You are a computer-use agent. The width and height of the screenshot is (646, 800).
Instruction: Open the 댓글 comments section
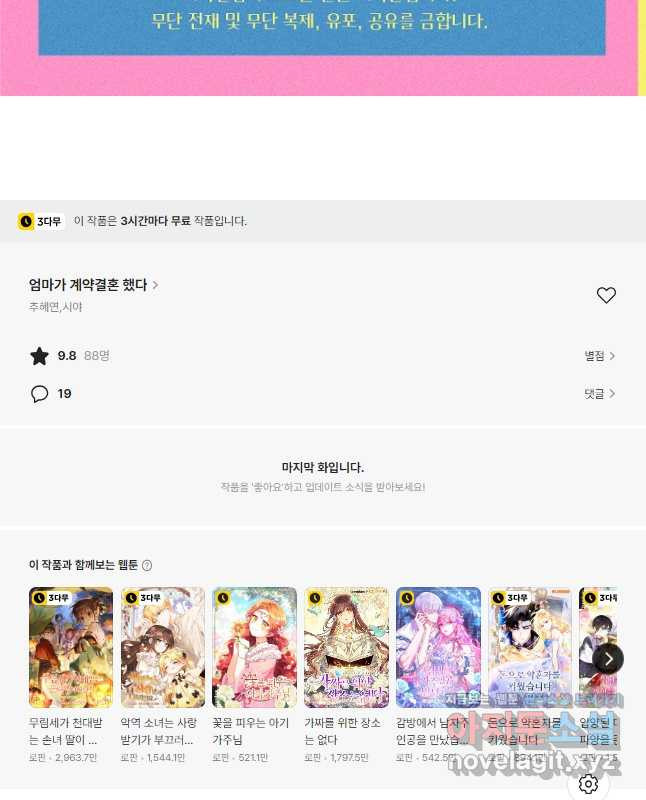click(599, 394)
